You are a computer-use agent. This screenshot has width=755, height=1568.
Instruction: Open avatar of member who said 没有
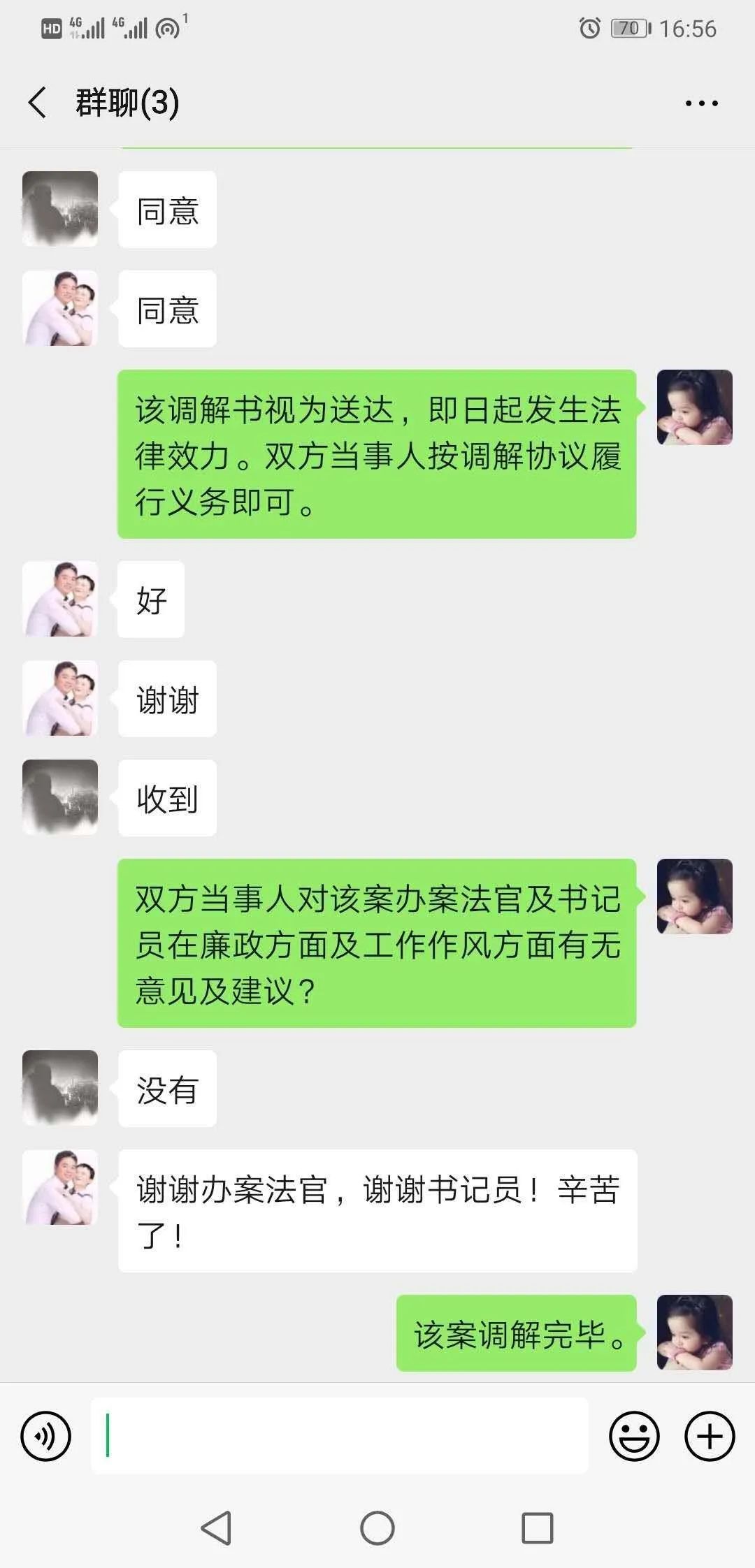point(60,1088)
